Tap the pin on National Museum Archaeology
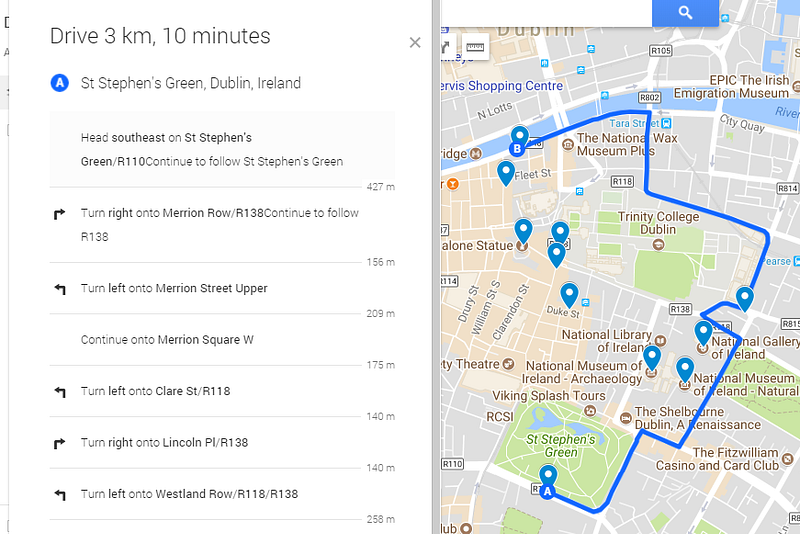 (x=652, y=357)
